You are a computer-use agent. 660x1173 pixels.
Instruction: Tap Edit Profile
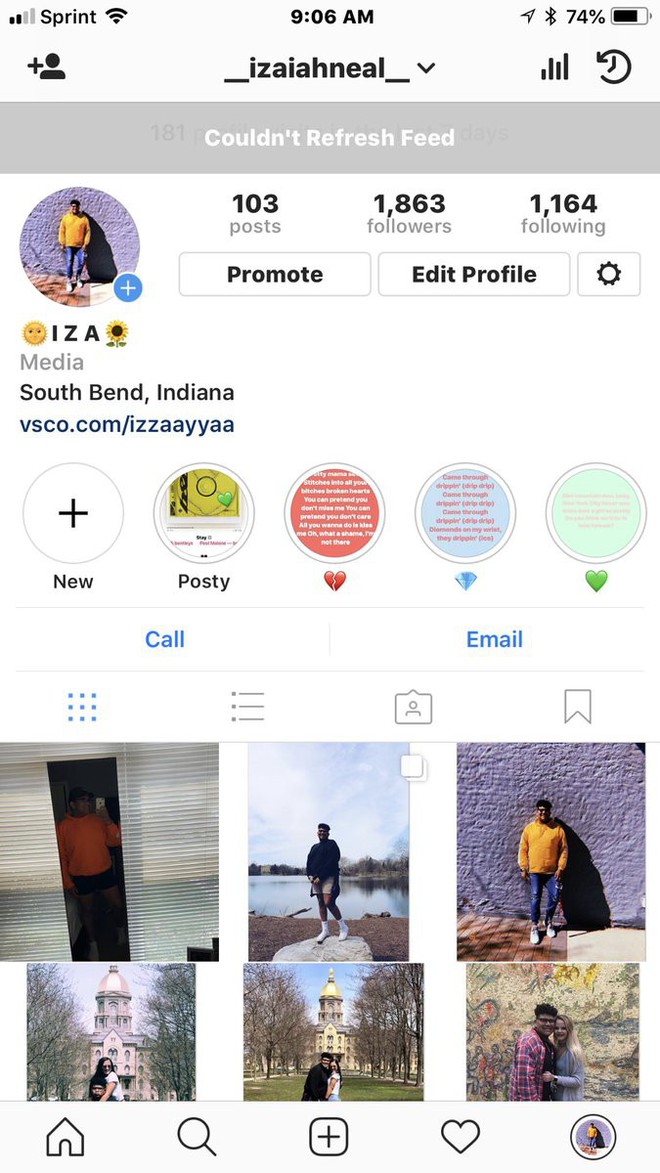[x=474, y=274]
